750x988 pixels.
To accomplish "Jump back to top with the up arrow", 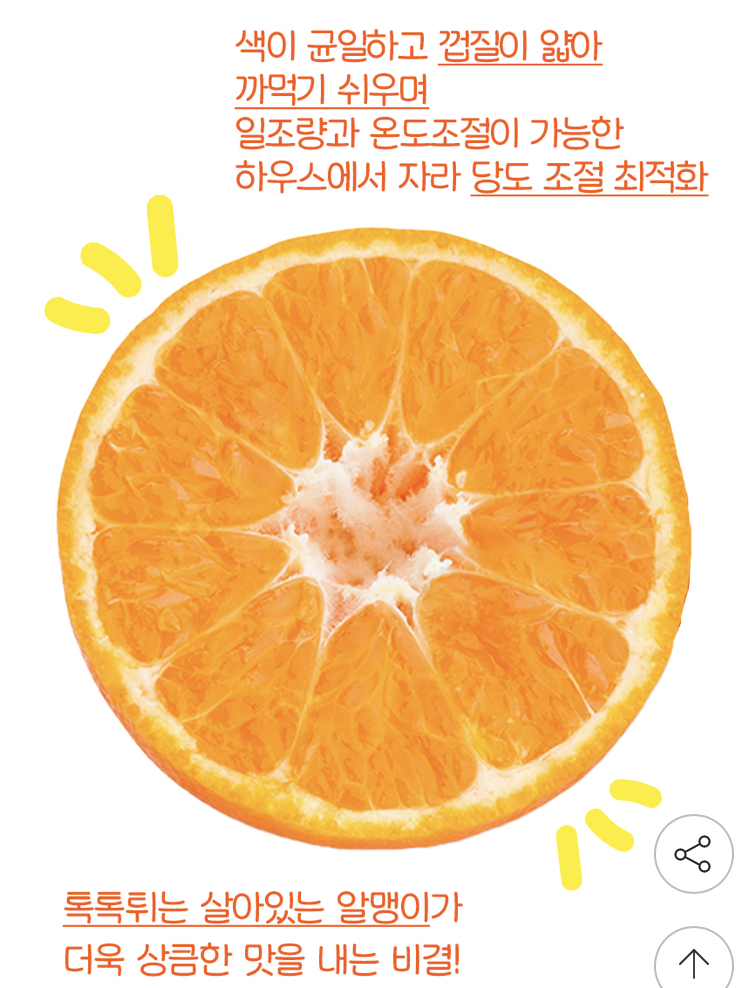I will click(x=693, y=962).
